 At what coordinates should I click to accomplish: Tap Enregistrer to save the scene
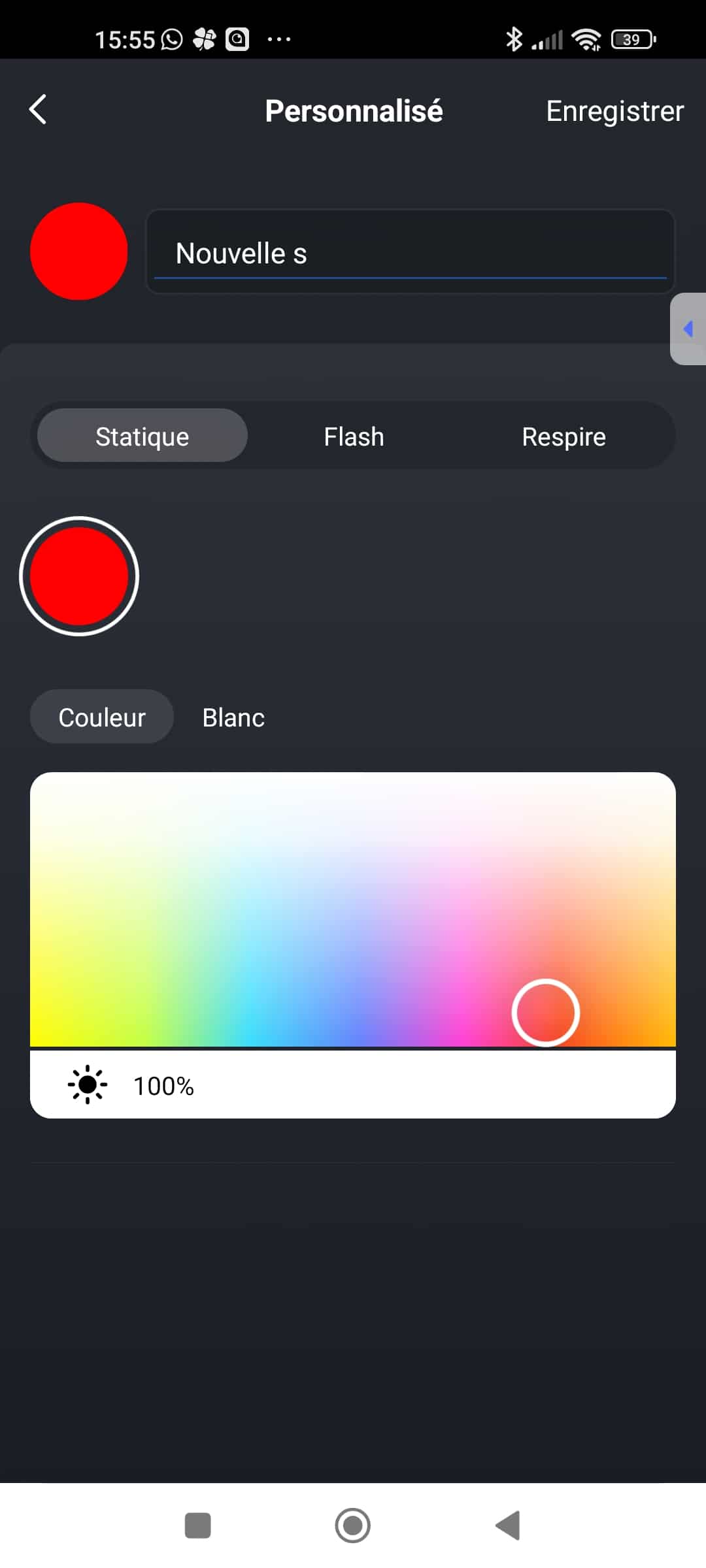pyautogui.click(x=614, y=111)
